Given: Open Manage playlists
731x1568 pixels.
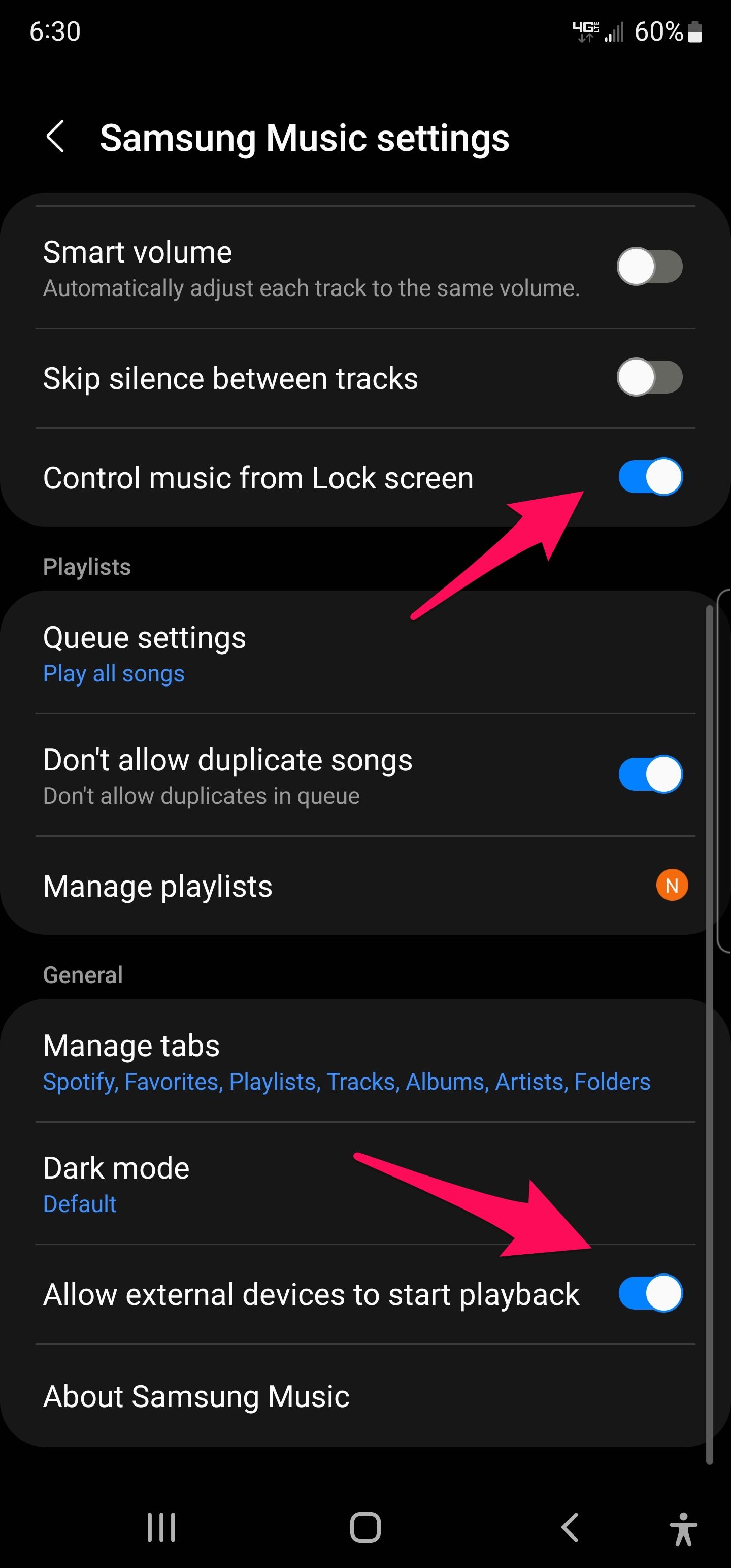Looking at the screenshot, I should [x=158, y=886].
